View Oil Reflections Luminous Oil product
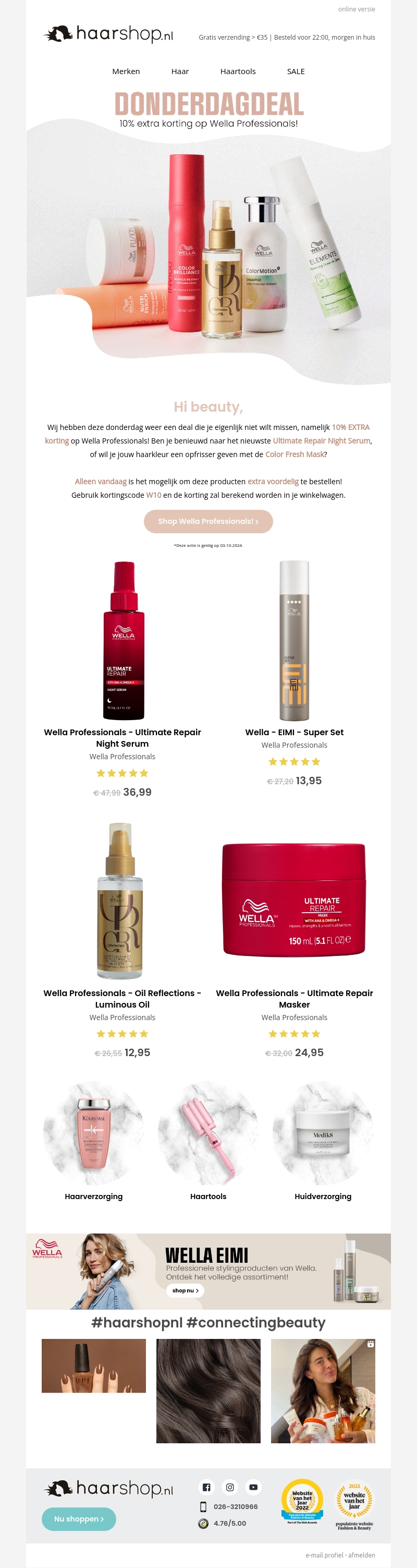The height and width of the screenshot is (1568, 417). (x=122, y=998)
